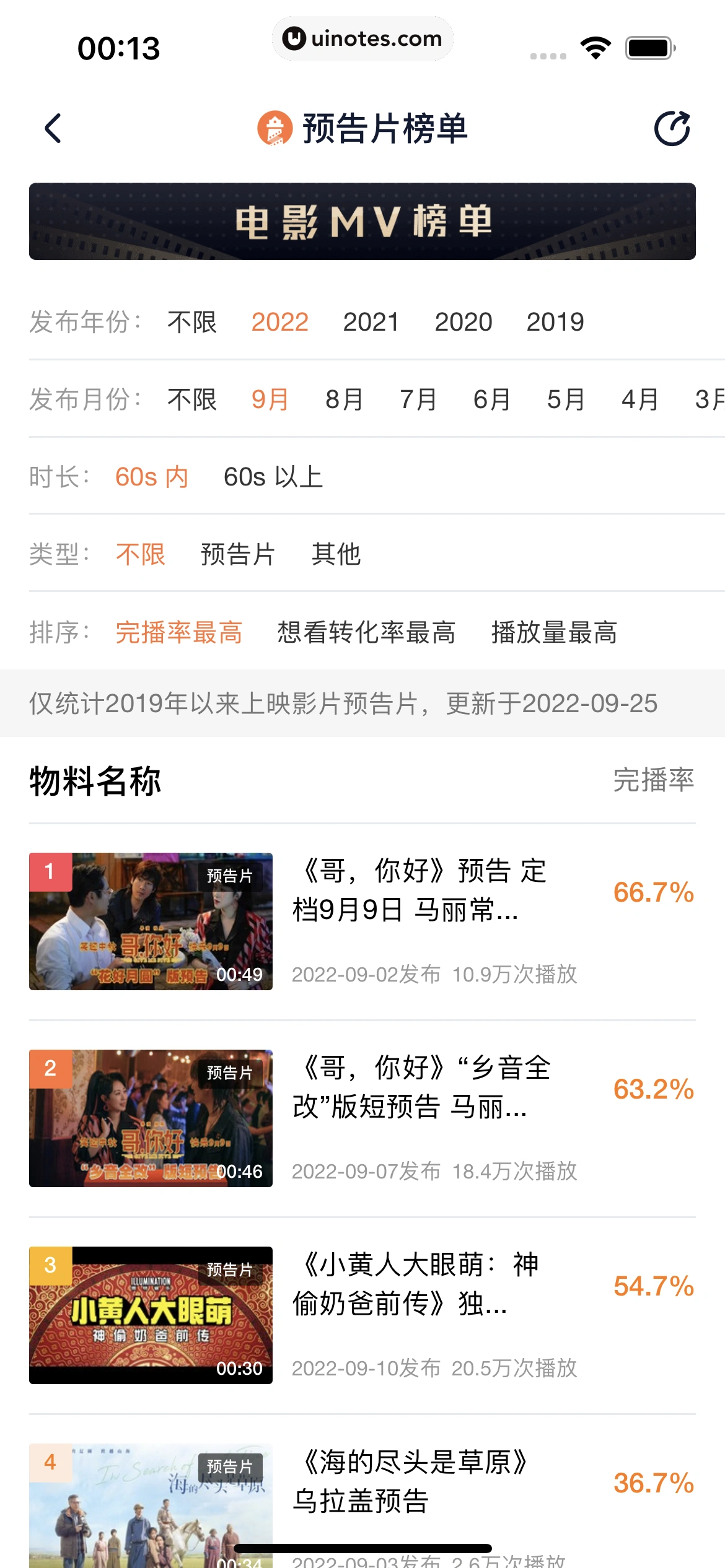Screen dimensions: 725x1568
Task: Select 7月 release month
Action: click(418, 399)
